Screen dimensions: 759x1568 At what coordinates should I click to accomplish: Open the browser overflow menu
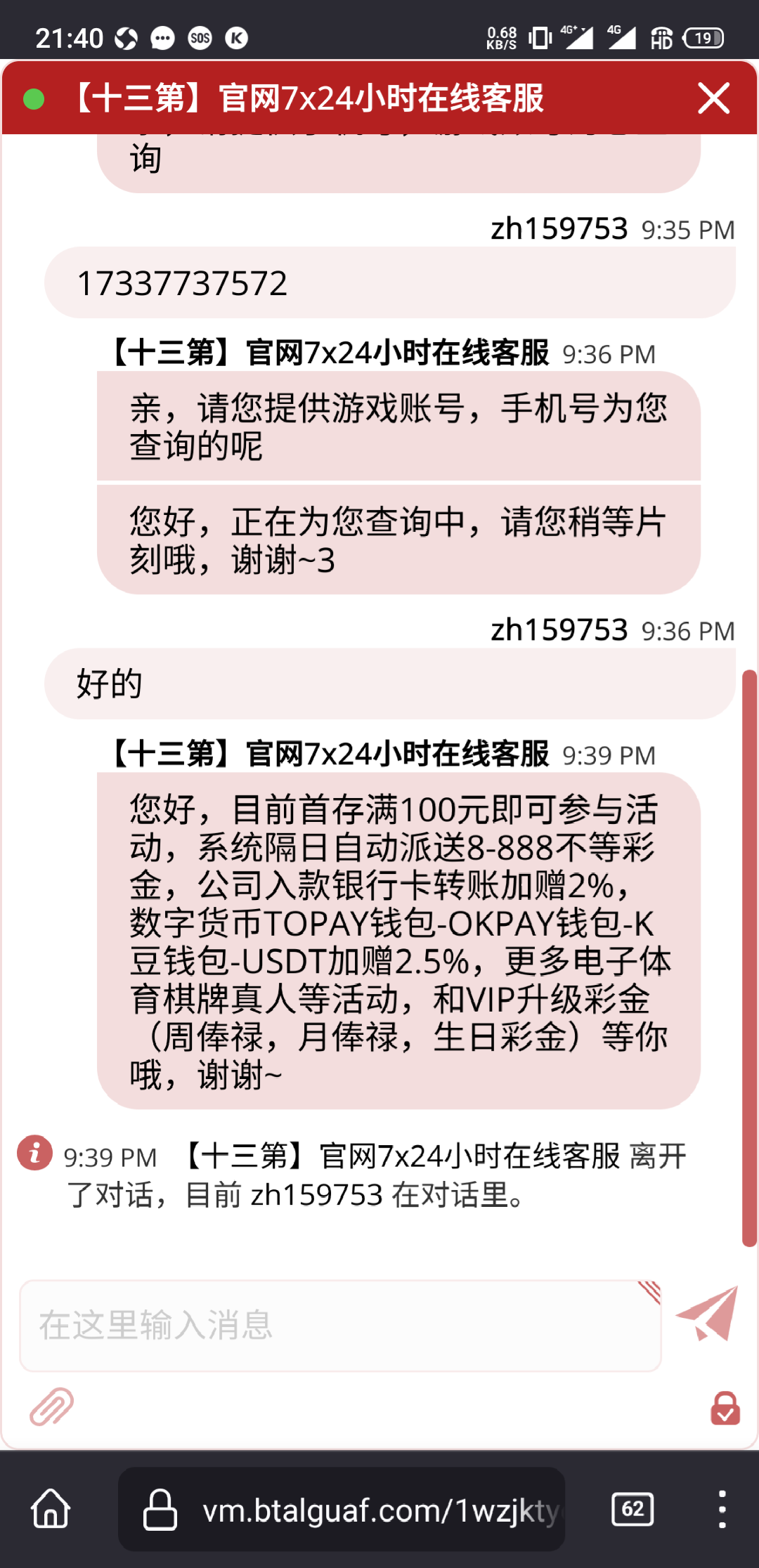coord(722,1509)
